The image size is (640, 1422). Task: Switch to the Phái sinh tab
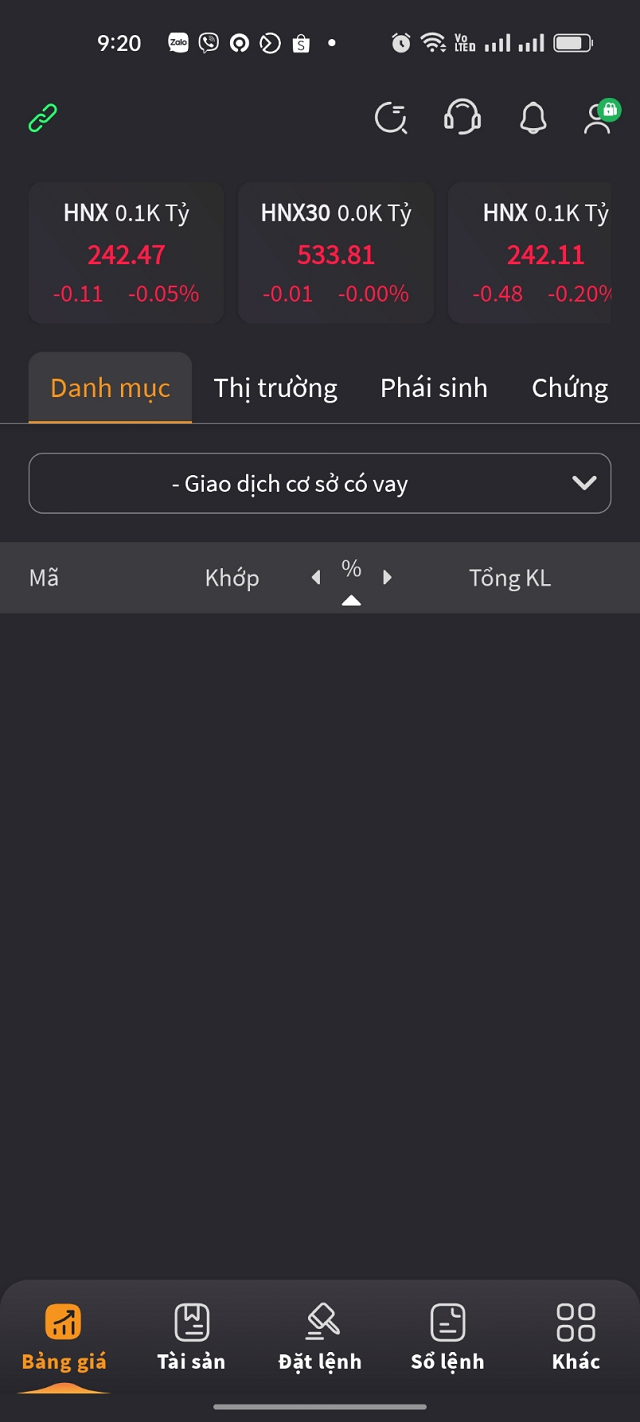tap(434, 388)
